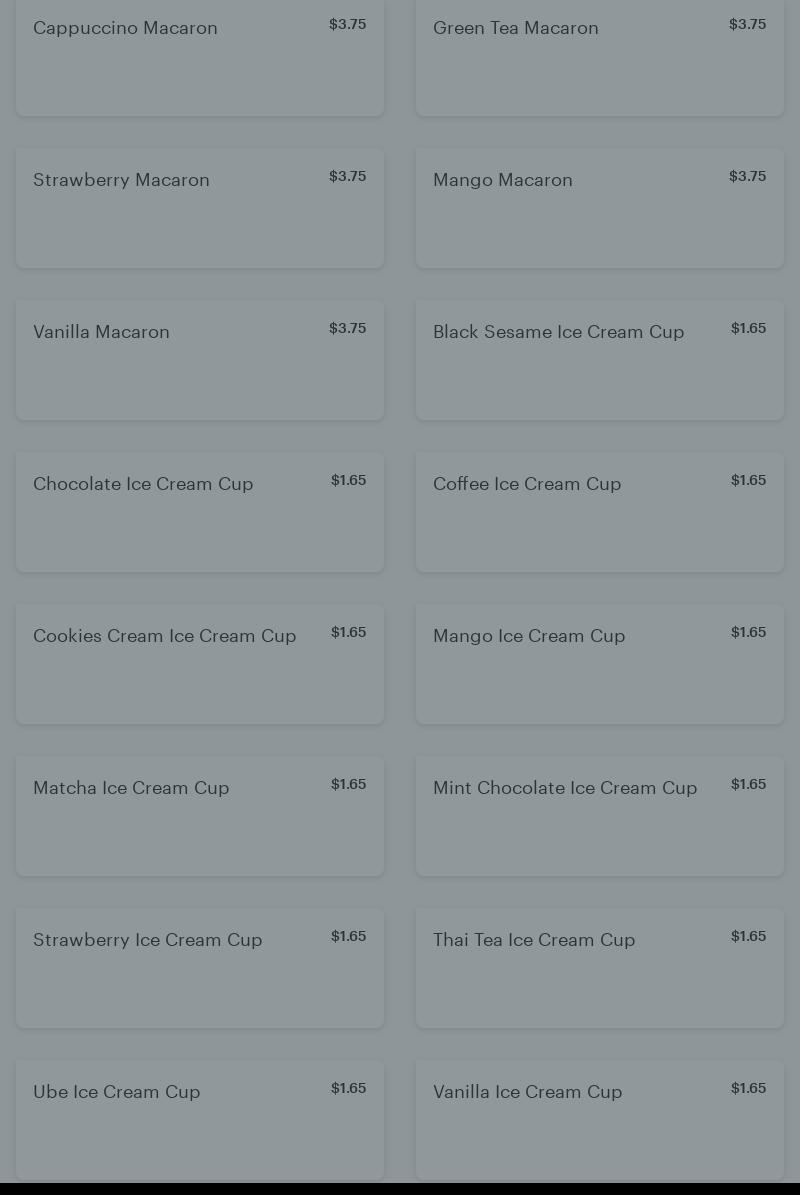800x1195 pixels.
Task: Choose the Mango Ice Cream Cup
Action: (600, 664)
